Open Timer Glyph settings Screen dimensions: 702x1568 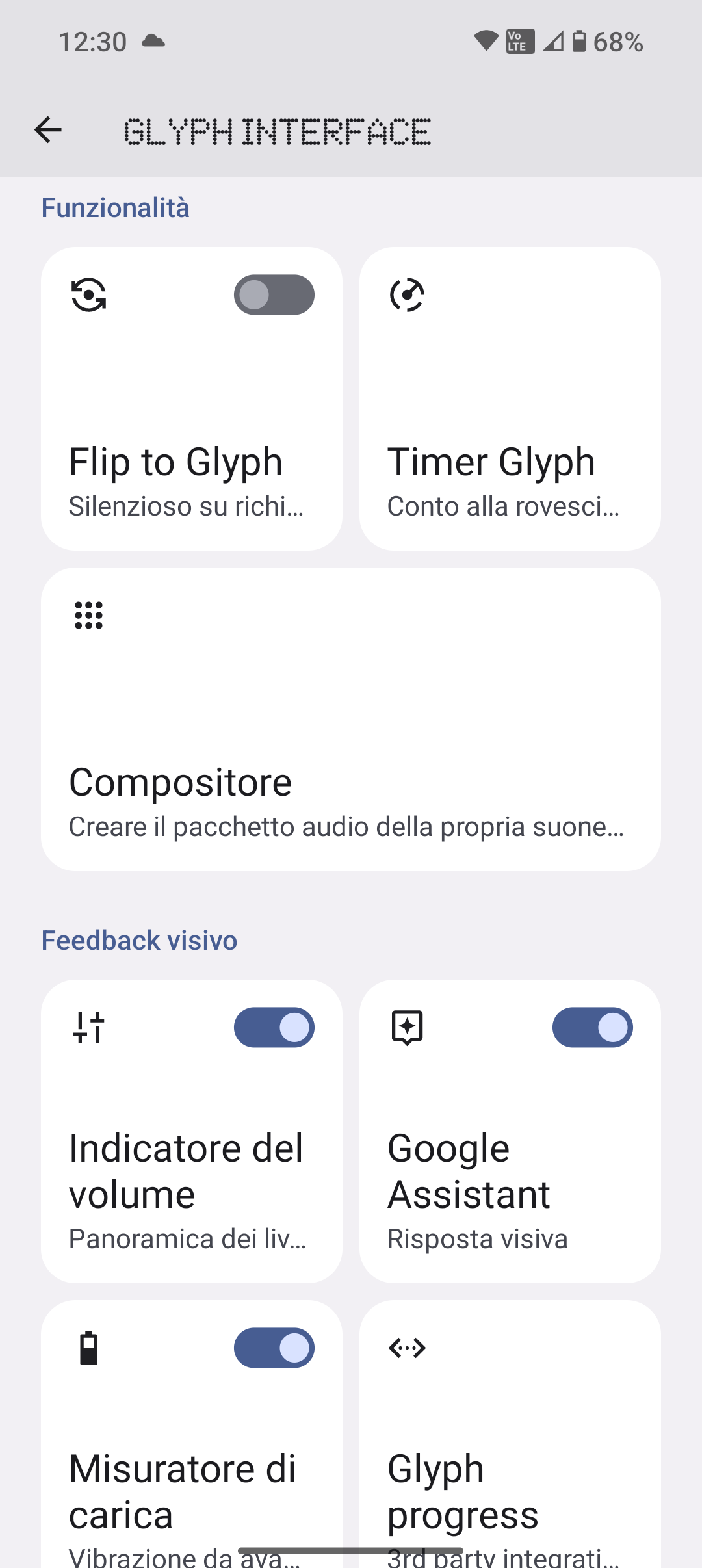pos(510,398)
